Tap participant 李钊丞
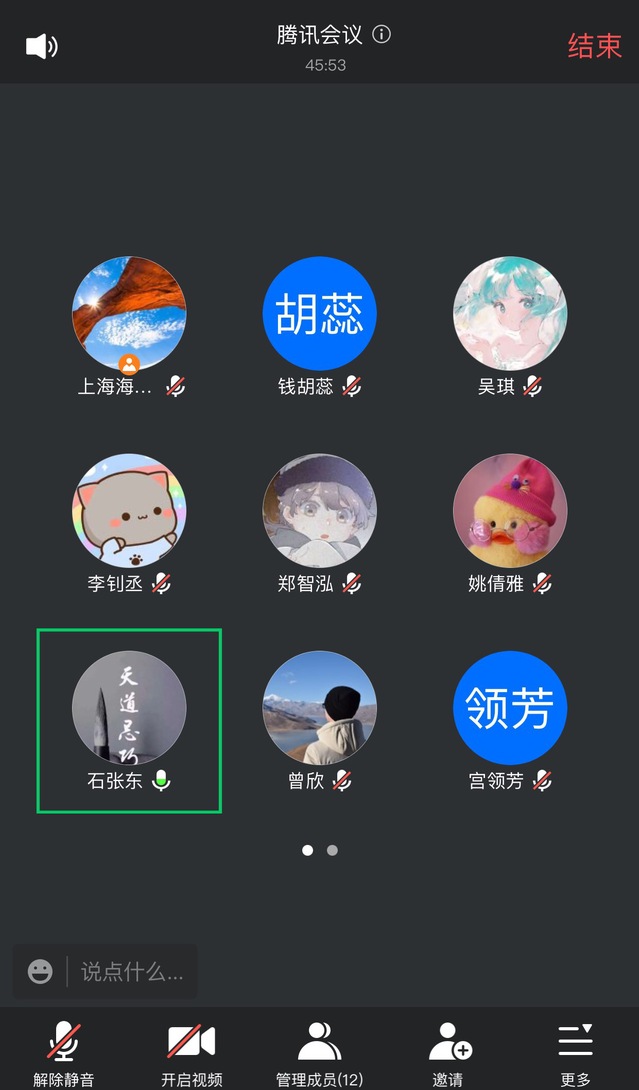Image resolution: width=639 pixels, height=1090 pixels. pos(129,511)
